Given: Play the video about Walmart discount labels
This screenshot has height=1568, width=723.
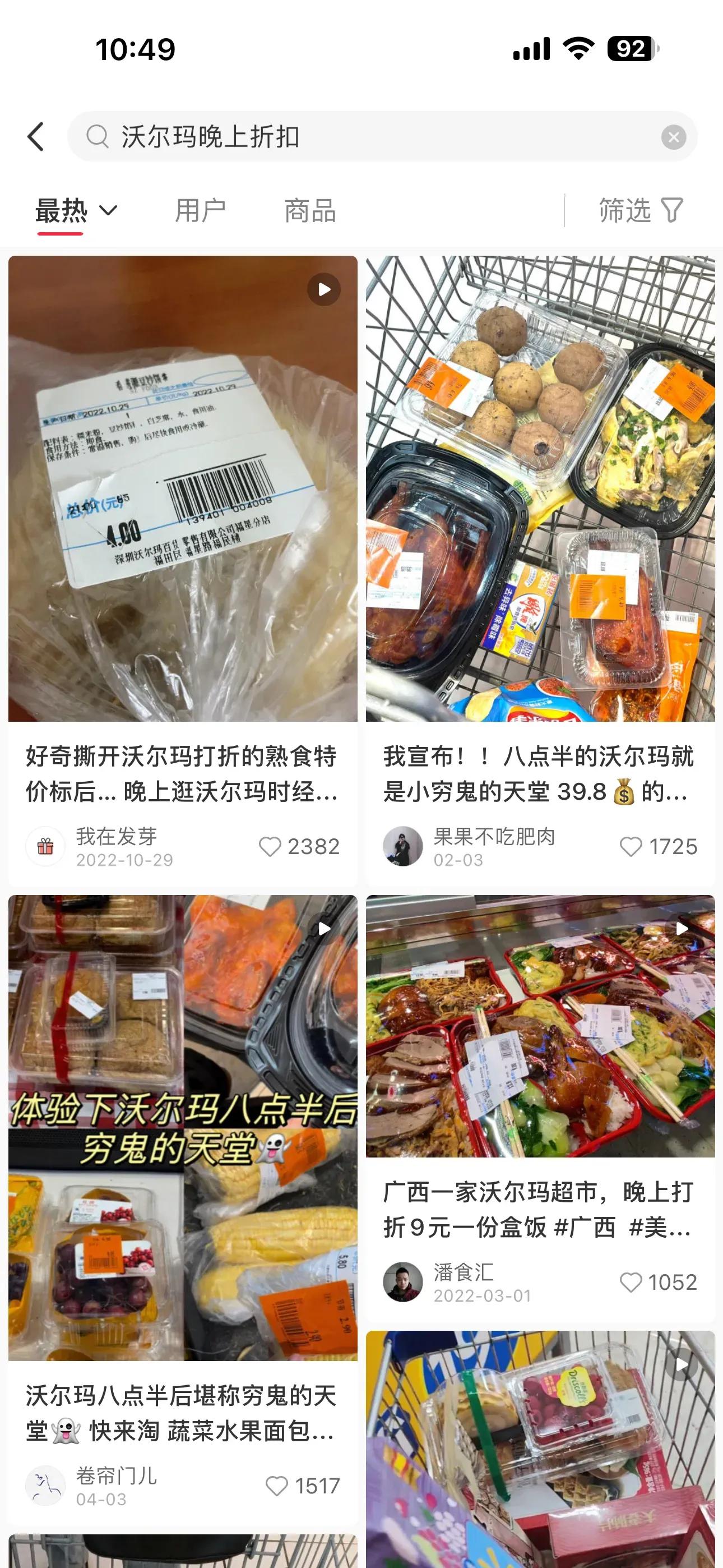Looking at the screenshot, I should point(324,290).
